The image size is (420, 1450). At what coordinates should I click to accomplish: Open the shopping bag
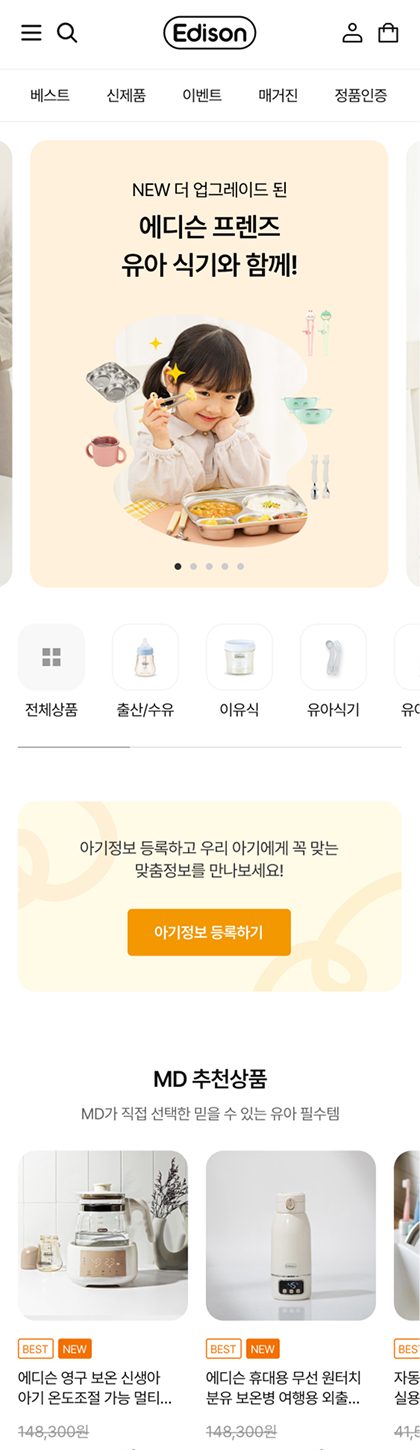[388, 33]
